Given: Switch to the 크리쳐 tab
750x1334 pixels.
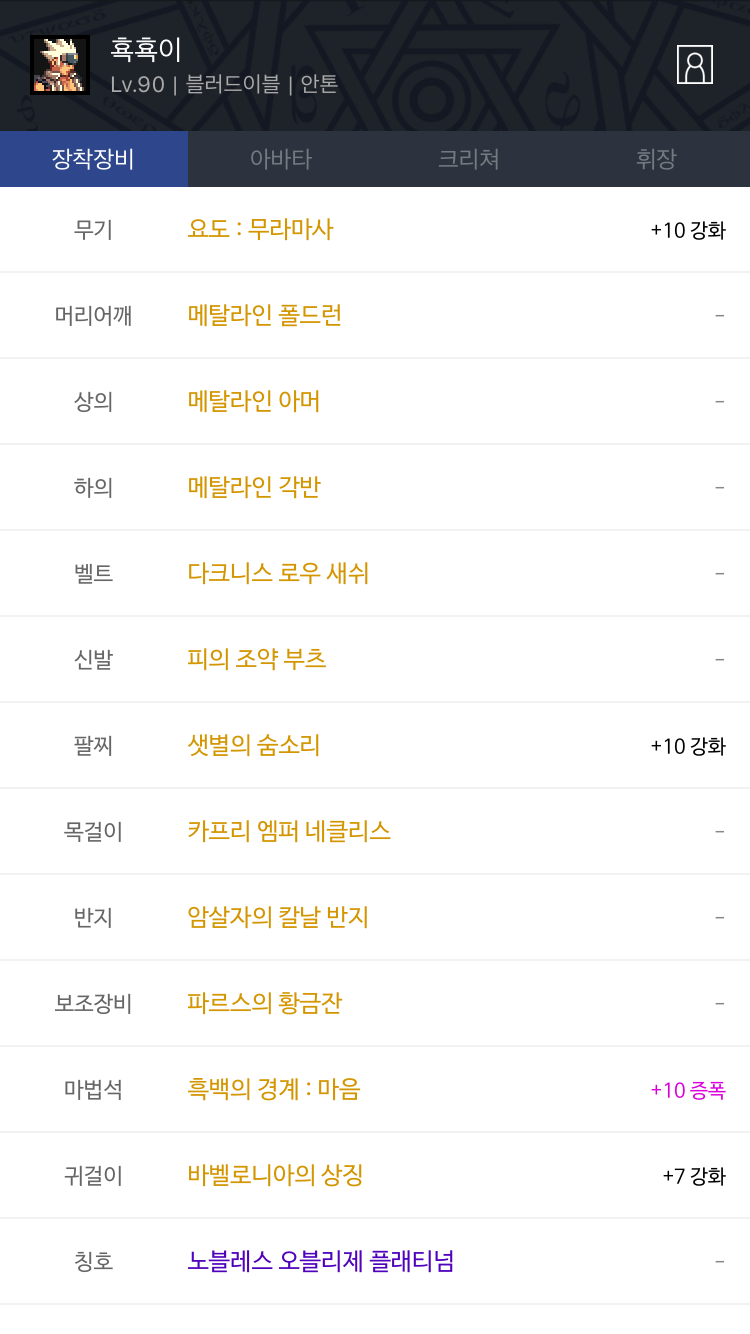Looking at the screenshot, I should coord(469,159).
